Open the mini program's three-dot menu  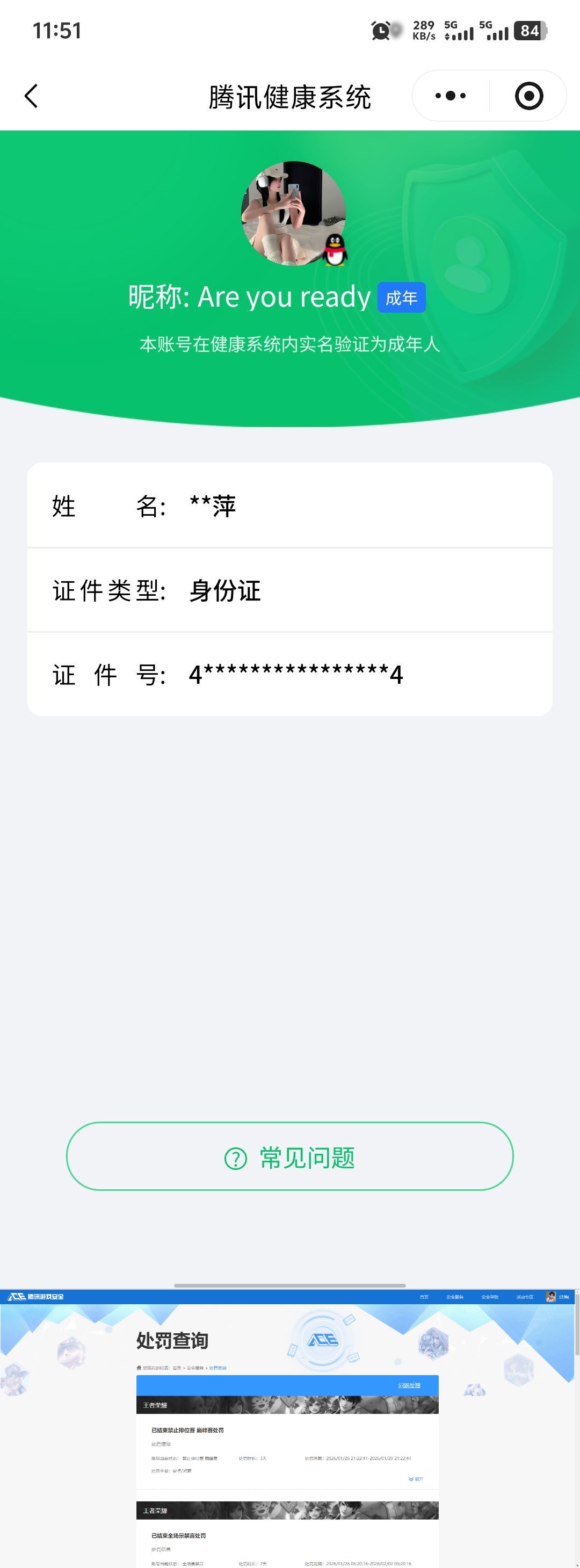click(x=451, y=96)
